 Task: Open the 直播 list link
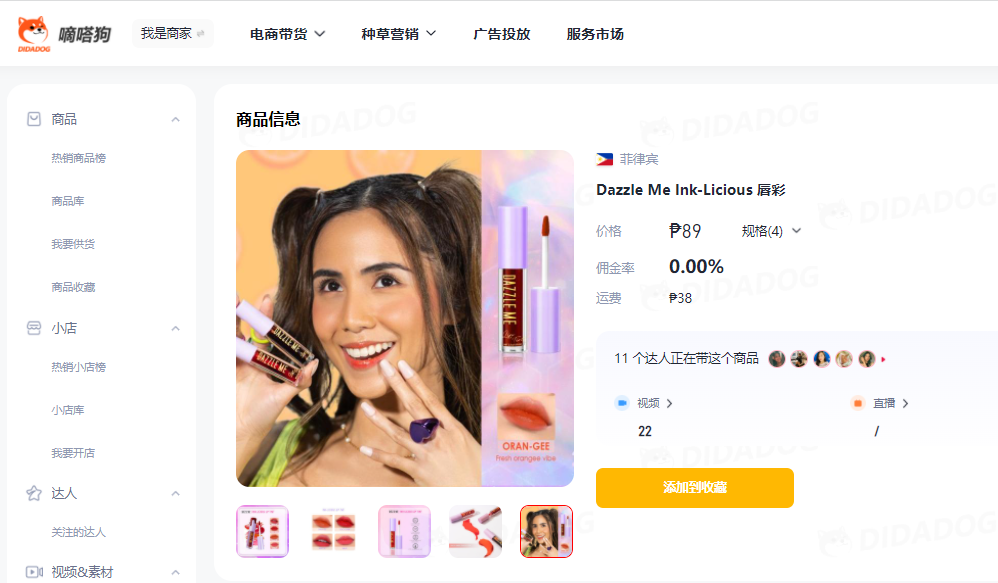(890, 403)
